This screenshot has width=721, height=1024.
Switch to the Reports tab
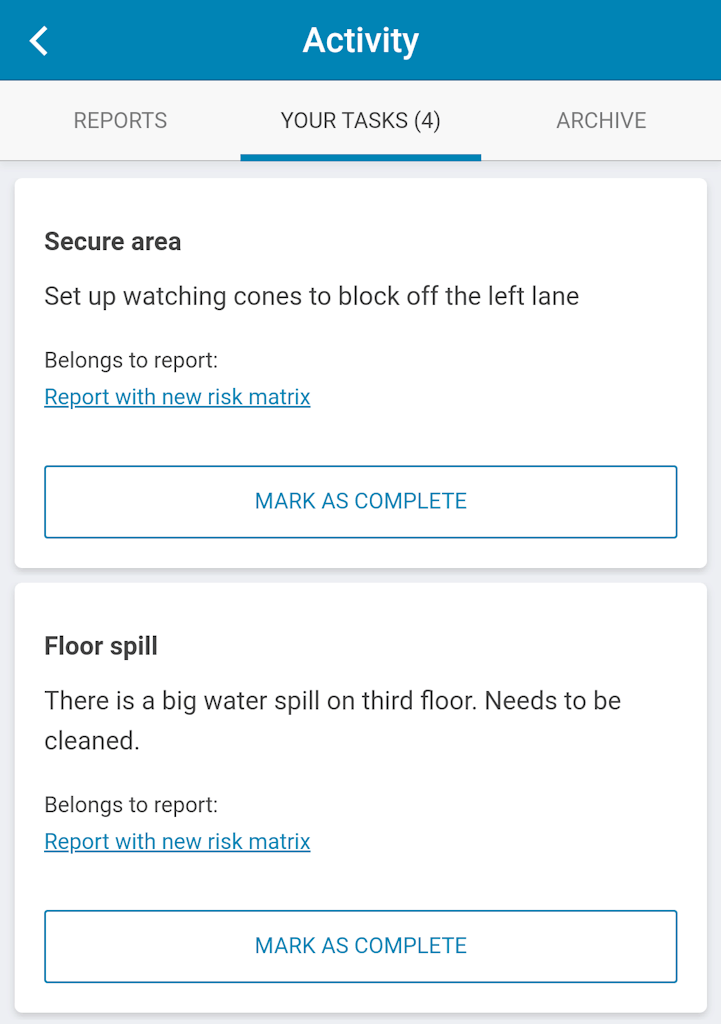coord(120,121)
